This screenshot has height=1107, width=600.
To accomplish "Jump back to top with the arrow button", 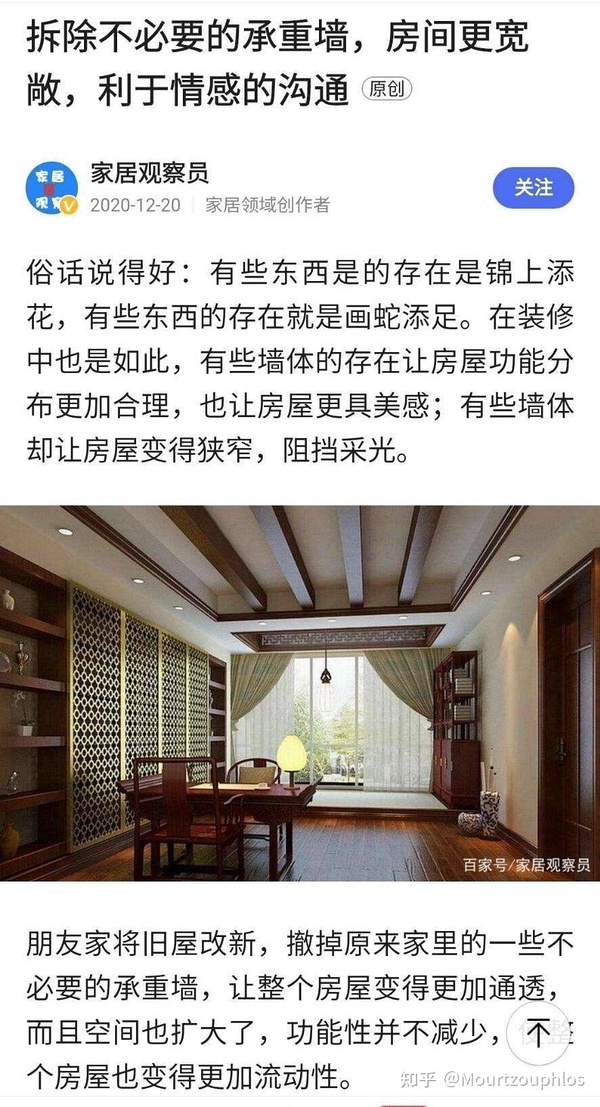I will [x=538, y=1034].
